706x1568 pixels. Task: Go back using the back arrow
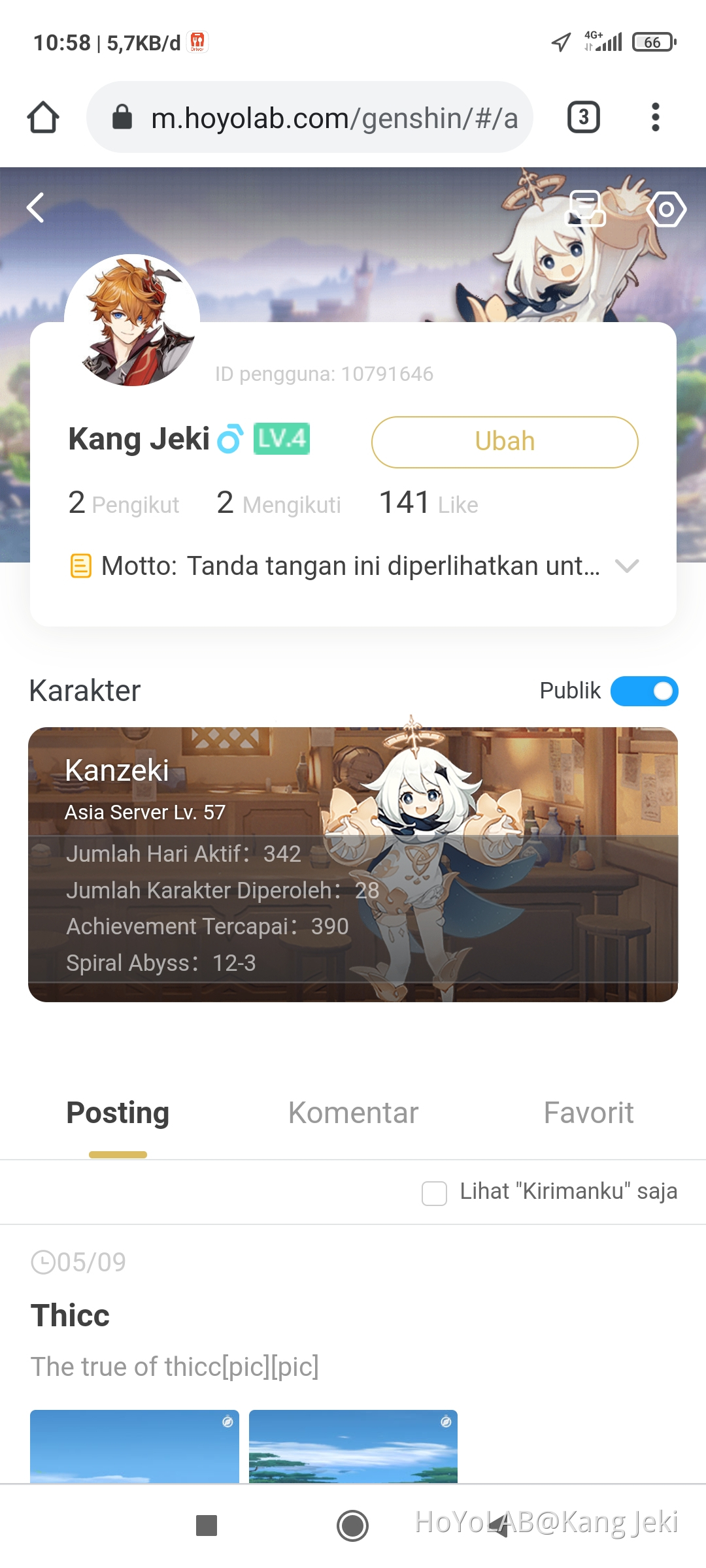click(x=35, y=208)
